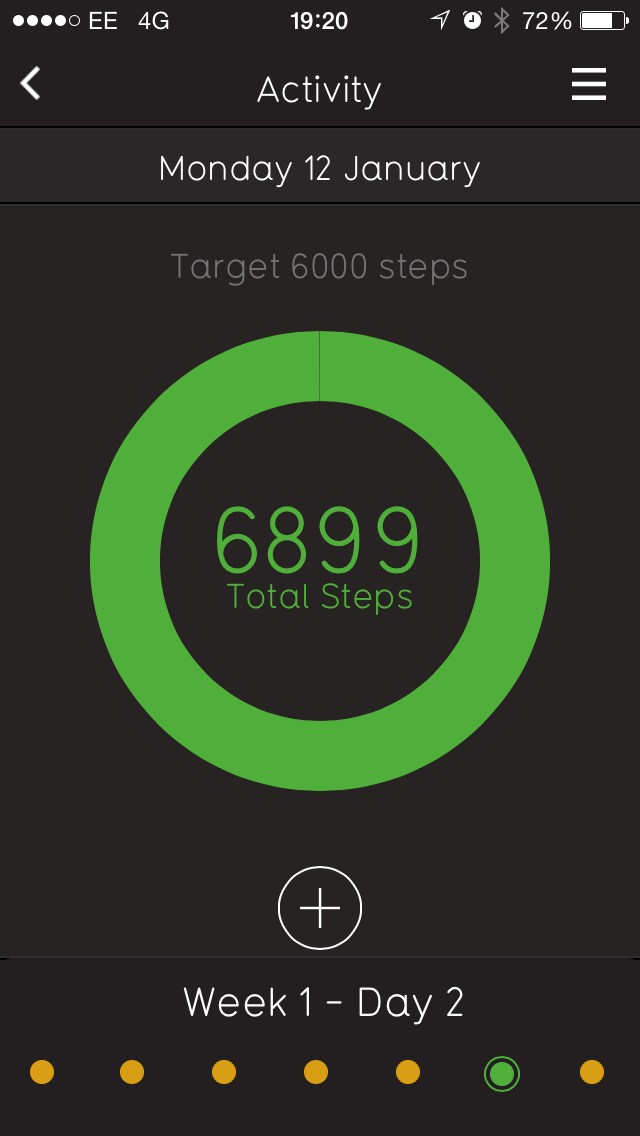Viewport: 640px width, 1136px height.
Task: Select the first orange day dot
Action: click(x=42, y=1072)
